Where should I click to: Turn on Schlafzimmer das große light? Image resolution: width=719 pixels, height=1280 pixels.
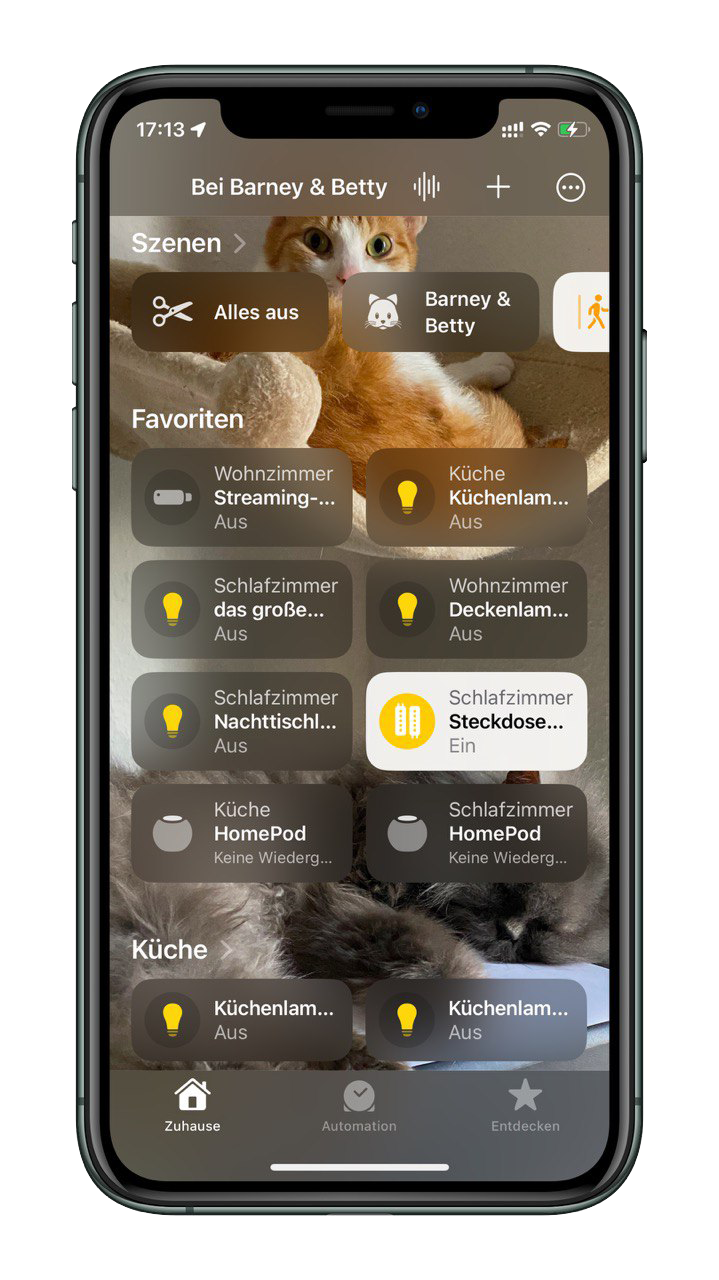click(241, 609)
